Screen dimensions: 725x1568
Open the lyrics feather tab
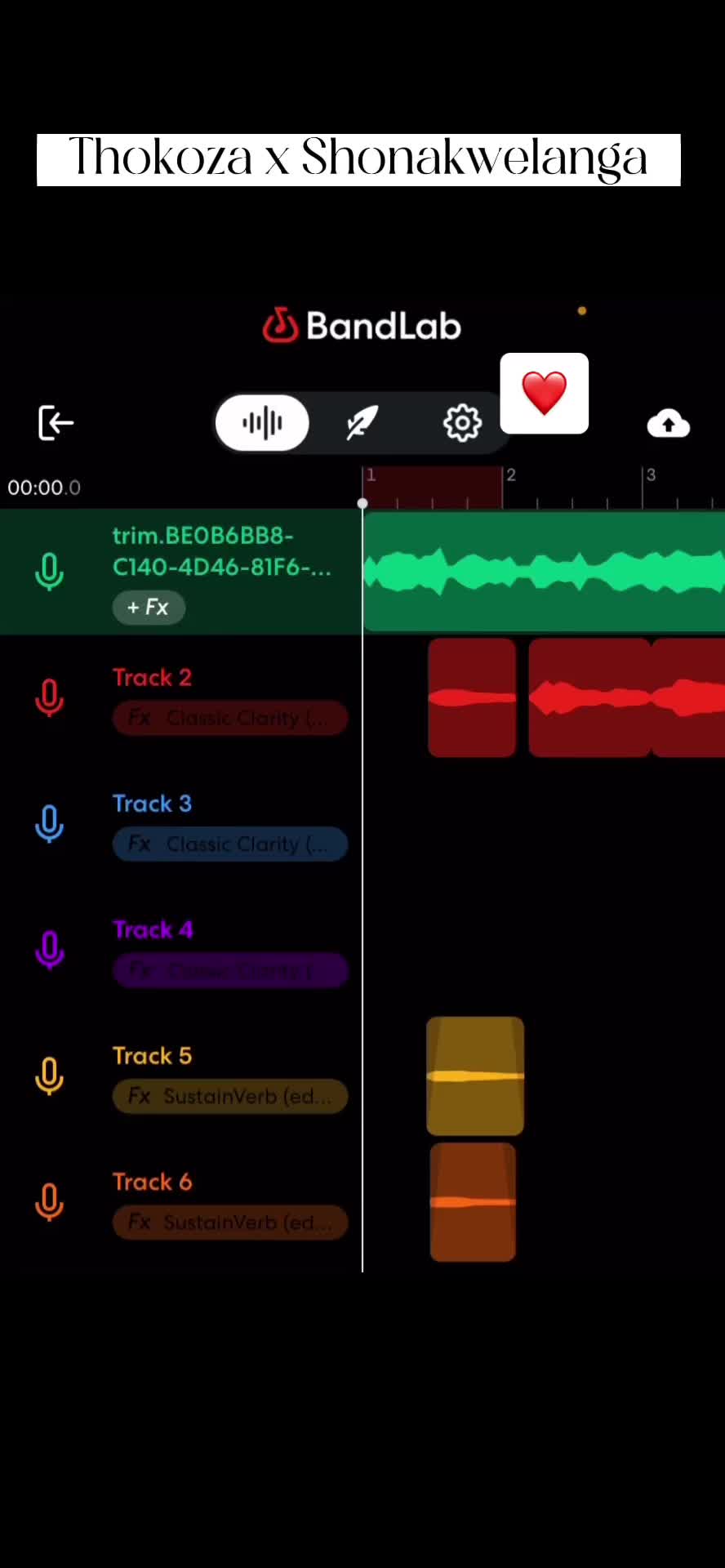[x=362, y=423]
